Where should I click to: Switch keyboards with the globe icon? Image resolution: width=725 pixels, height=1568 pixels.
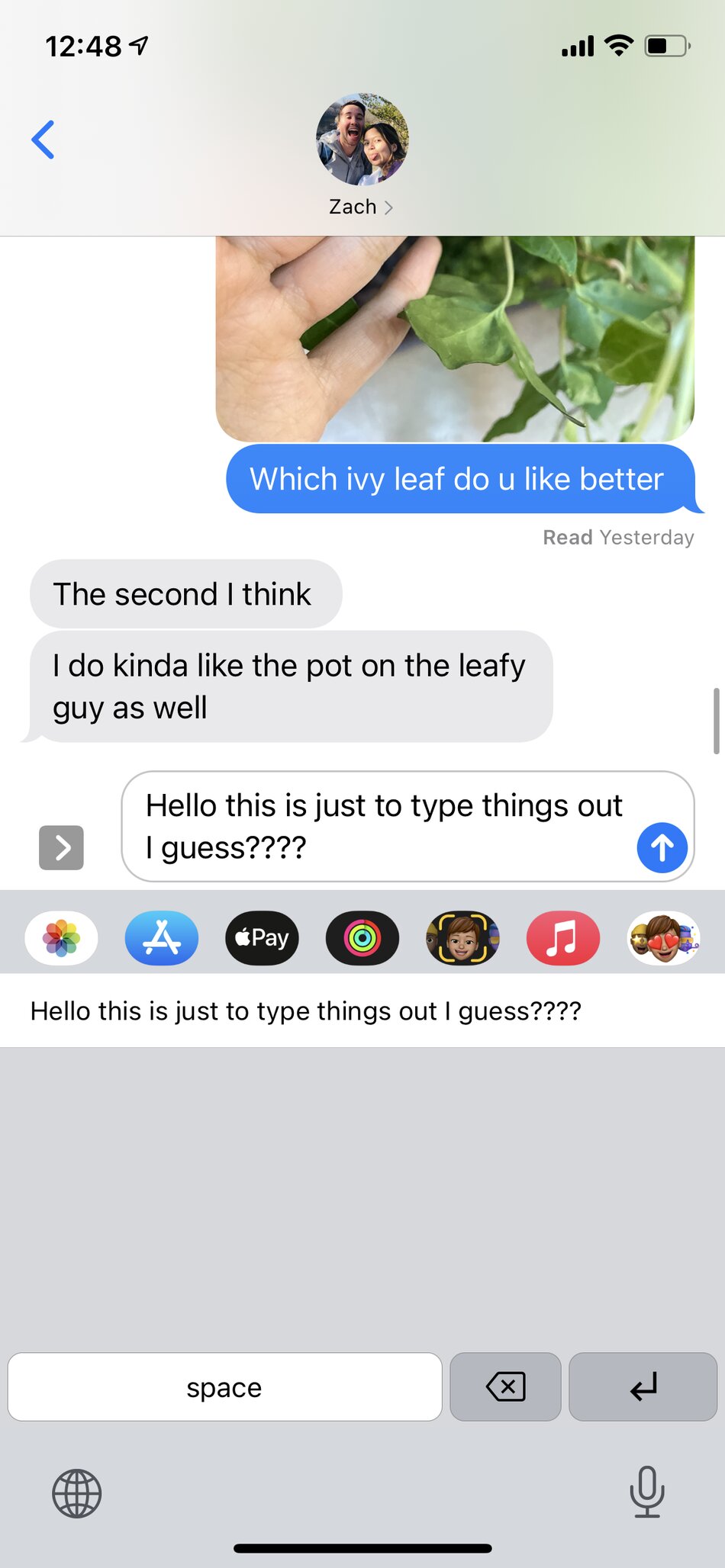pyautogui.click(x=76, y=1493)
